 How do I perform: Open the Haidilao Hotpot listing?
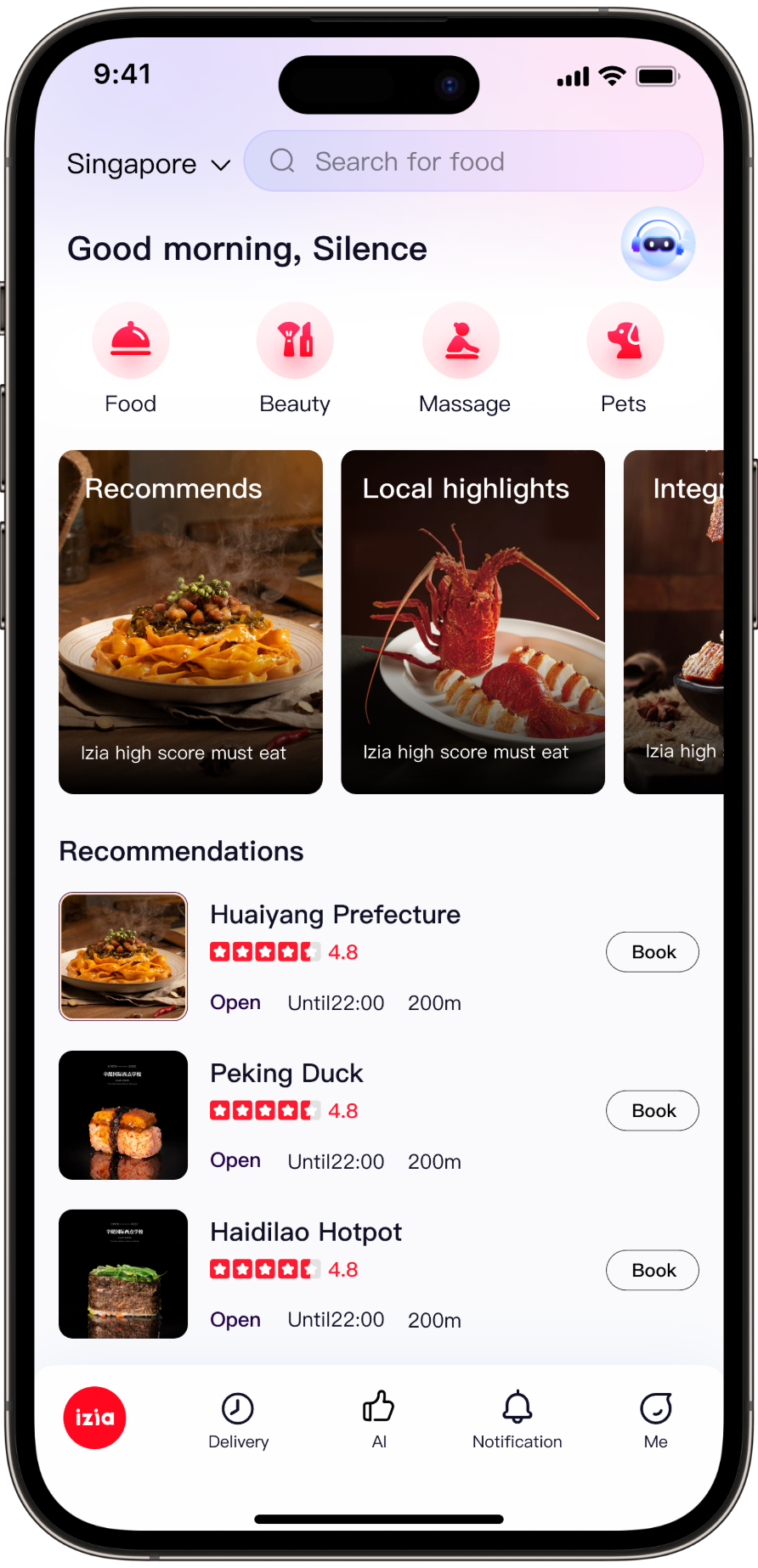point(306,1232)
